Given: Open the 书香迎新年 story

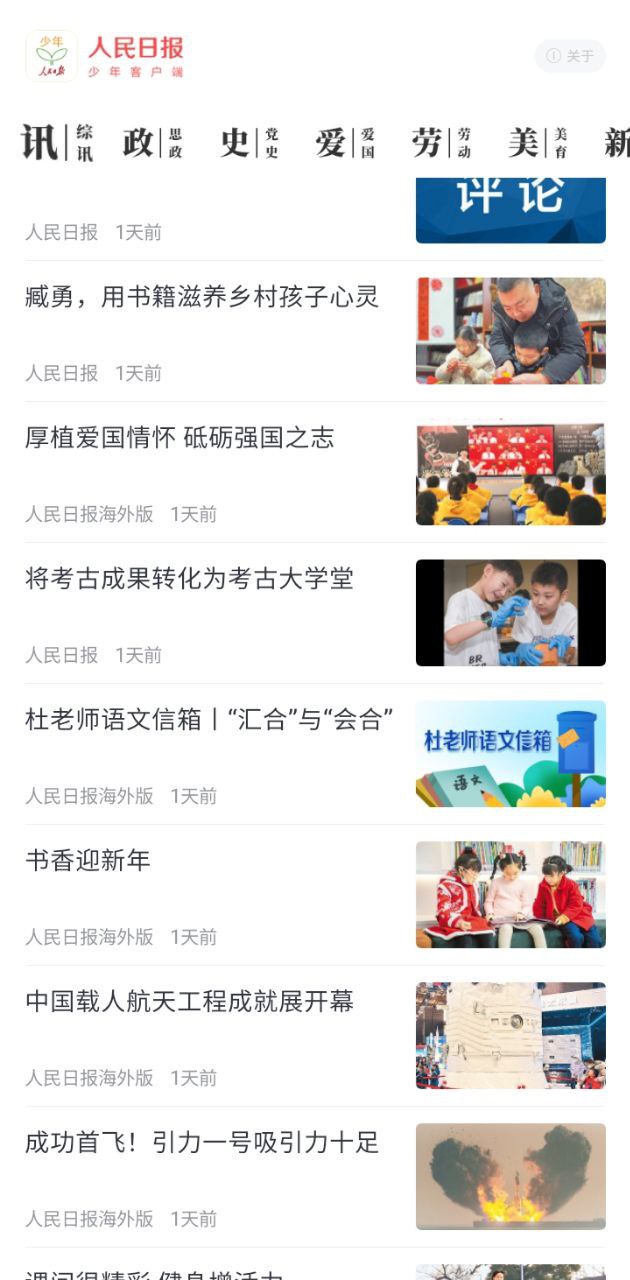Looking at the screenshot, I should pos(88,861).
